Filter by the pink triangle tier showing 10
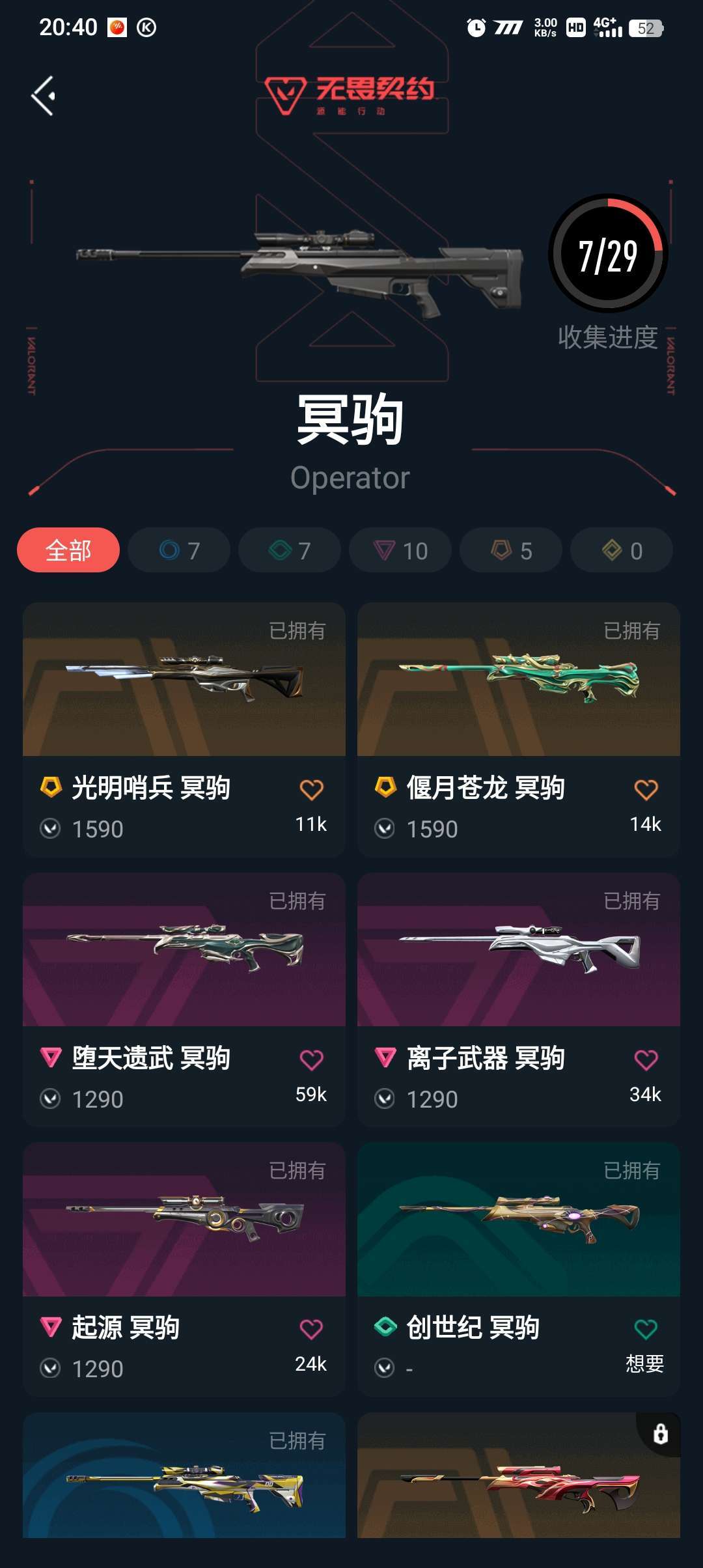 tap(400, 550)
